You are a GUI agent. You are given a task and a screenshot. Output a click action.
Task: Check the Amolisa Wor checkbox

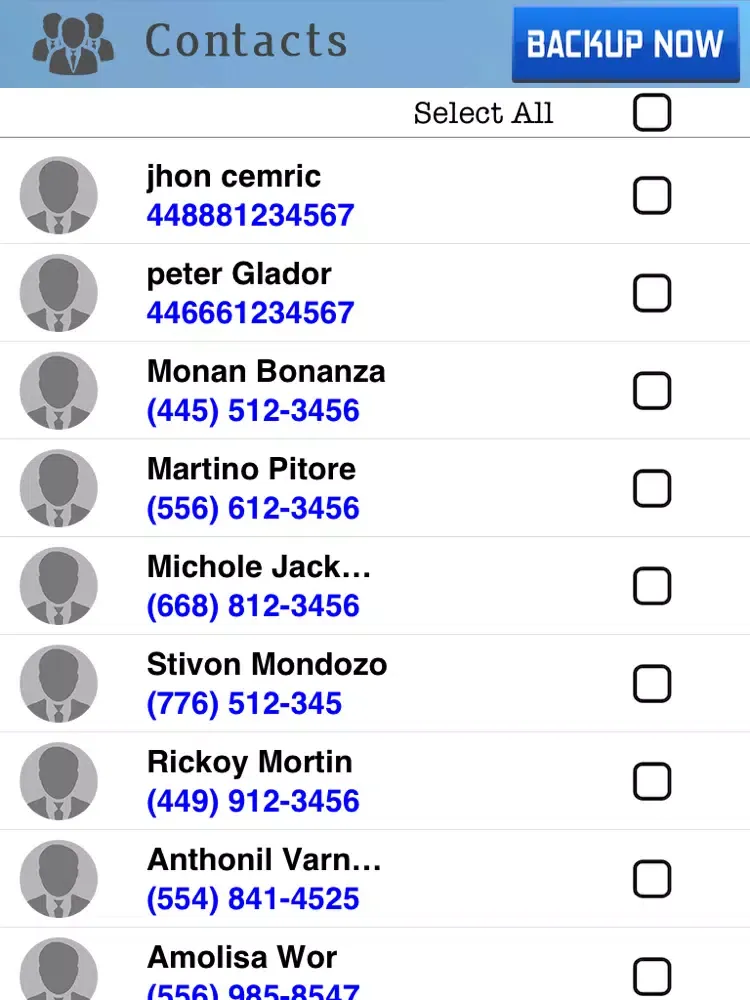coord(652,975)
